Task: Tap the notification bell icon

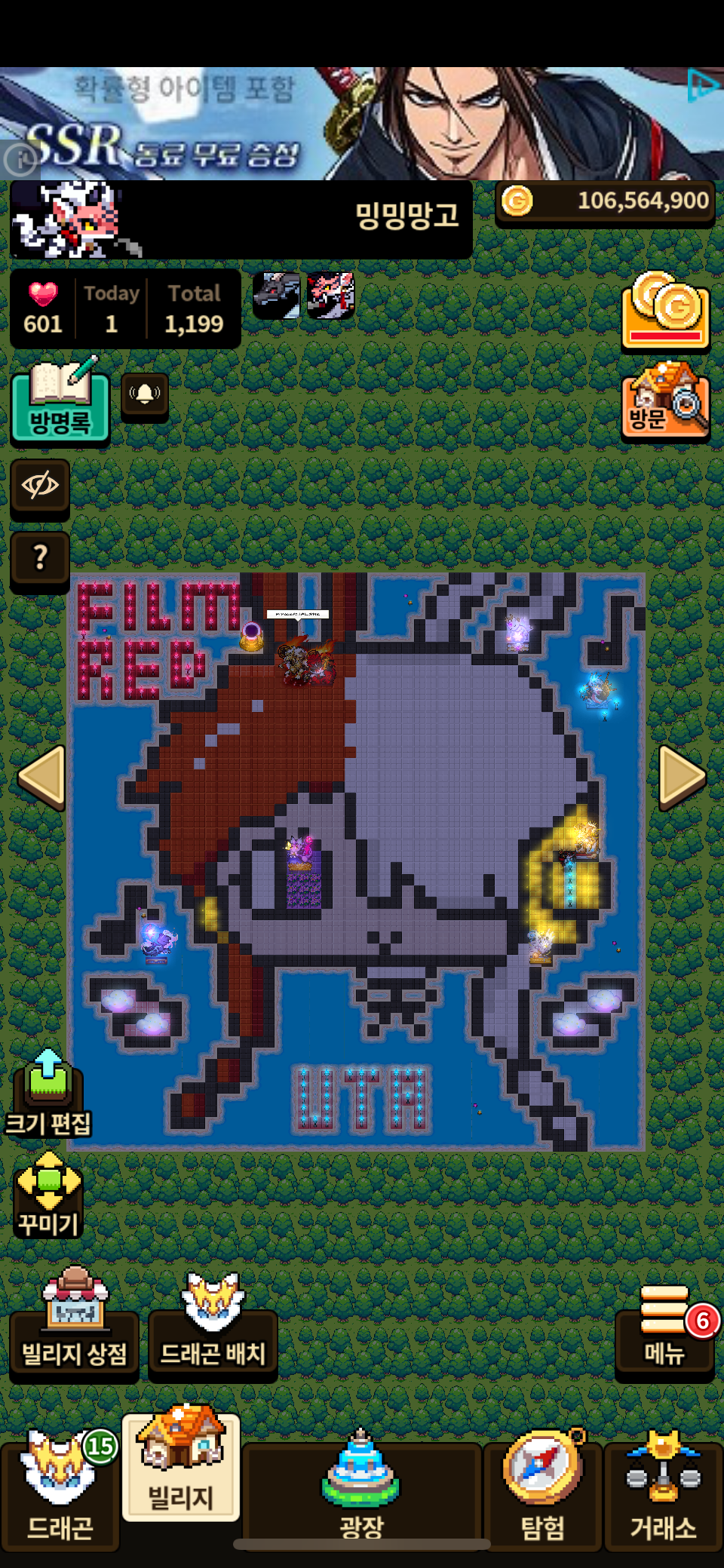Action: click(x=145, y=395)
